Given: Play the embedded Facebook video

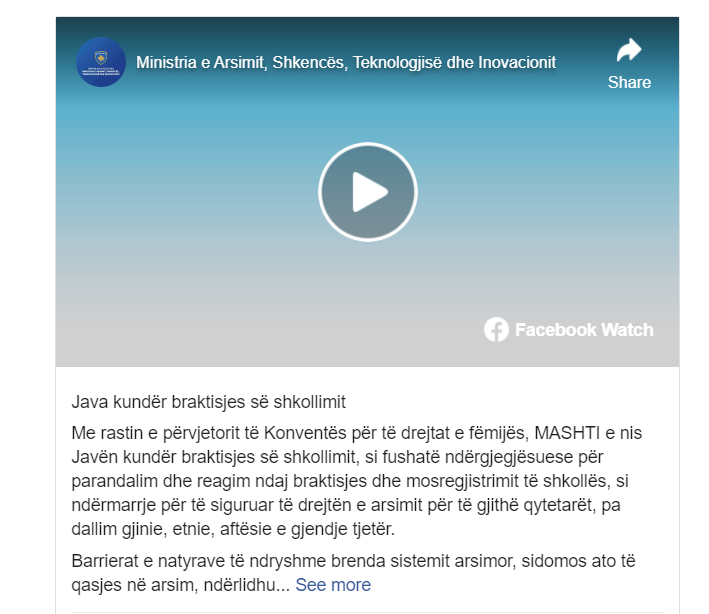Looking at the screenshot, I should 367,192.
